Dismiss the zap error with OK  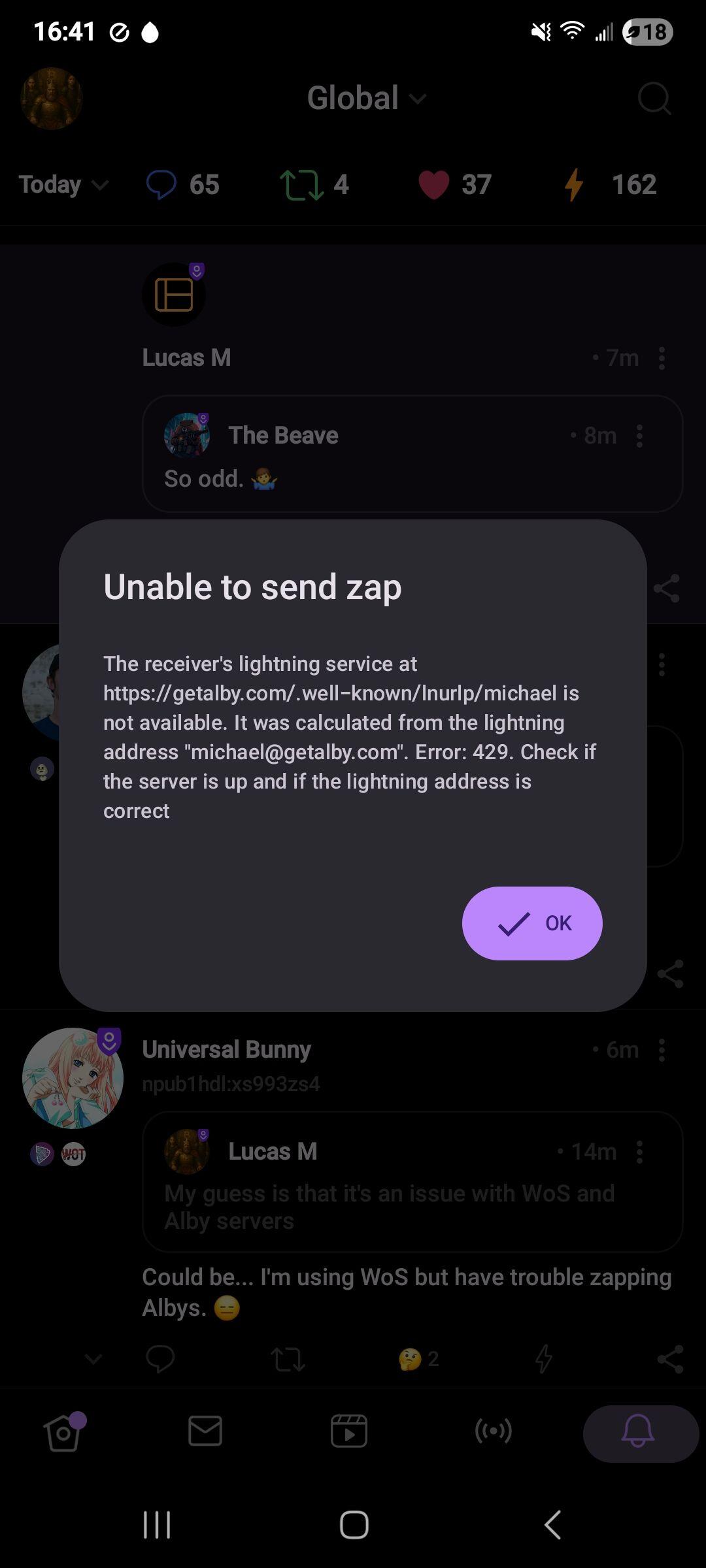click(532, 923)
